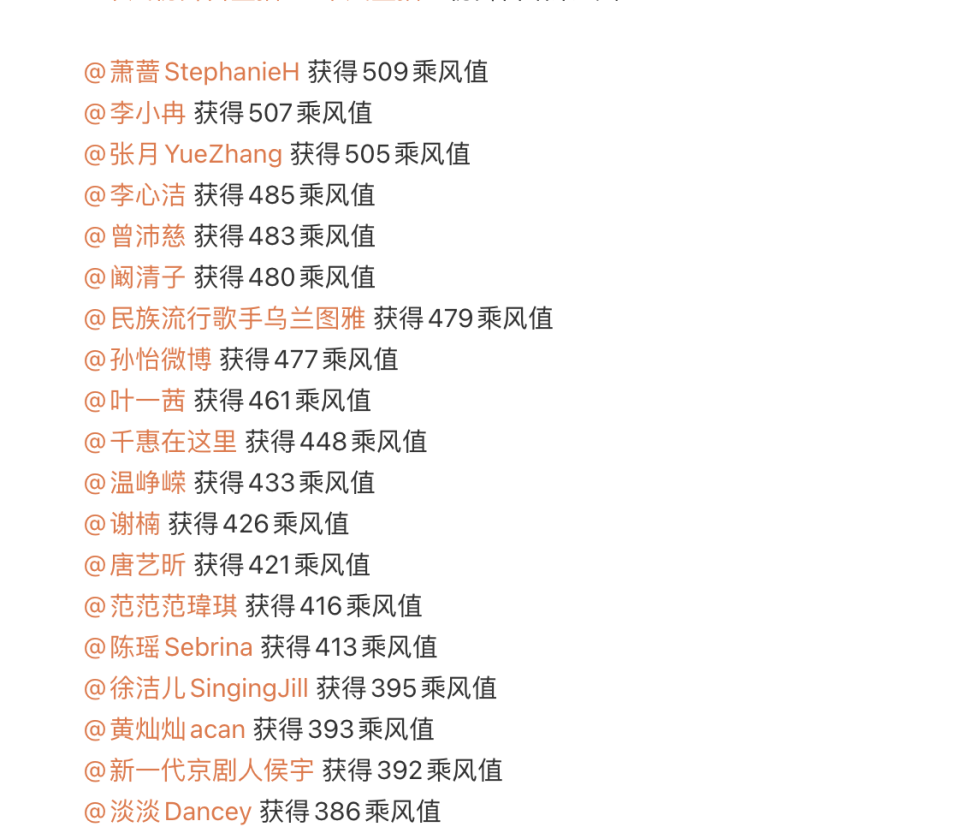Tap the @阚清子 mention
Image resolution: width=960 pixels, height=827 pixels.
tap(135, 277)
